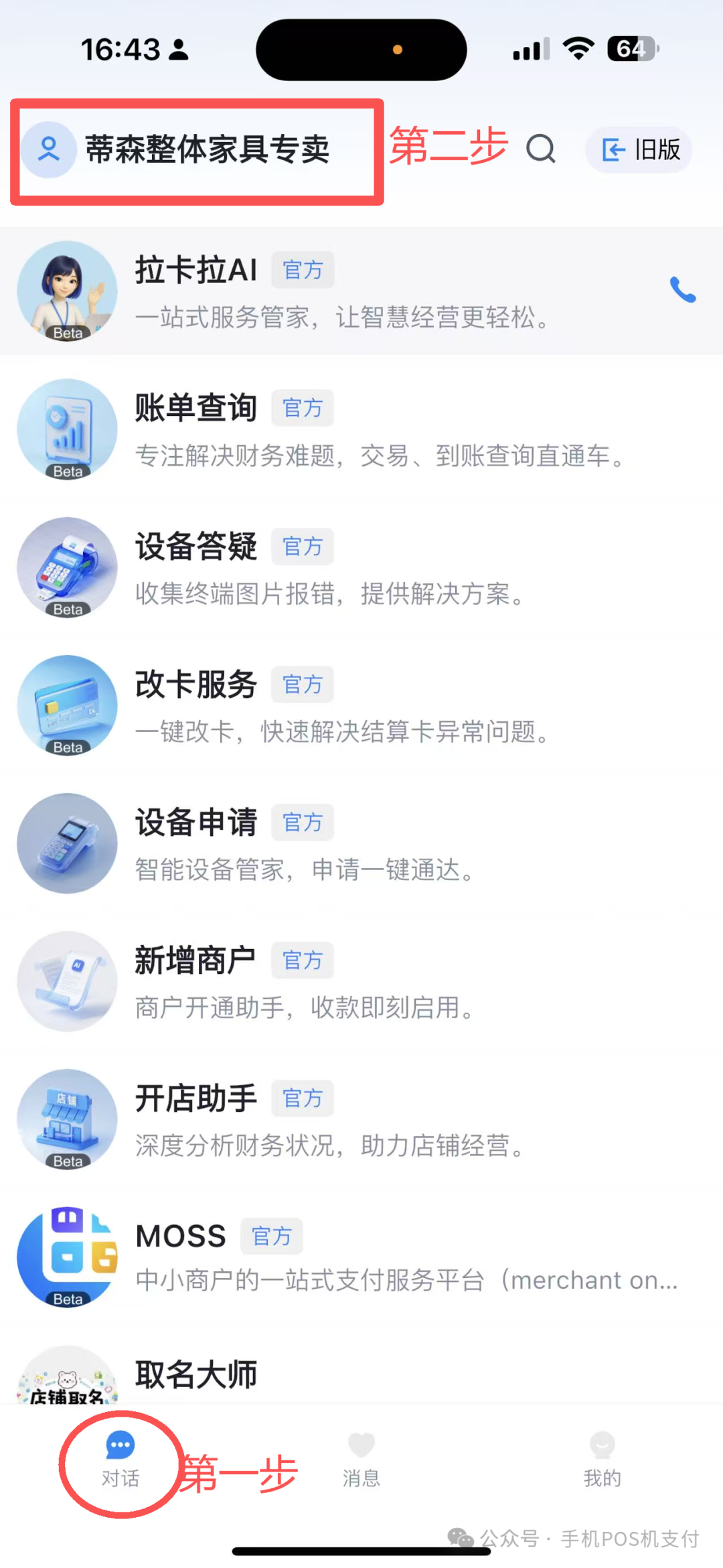723x1568 pixels.
Task: Switch to the 旧版 old version
Action: (639, 149)
